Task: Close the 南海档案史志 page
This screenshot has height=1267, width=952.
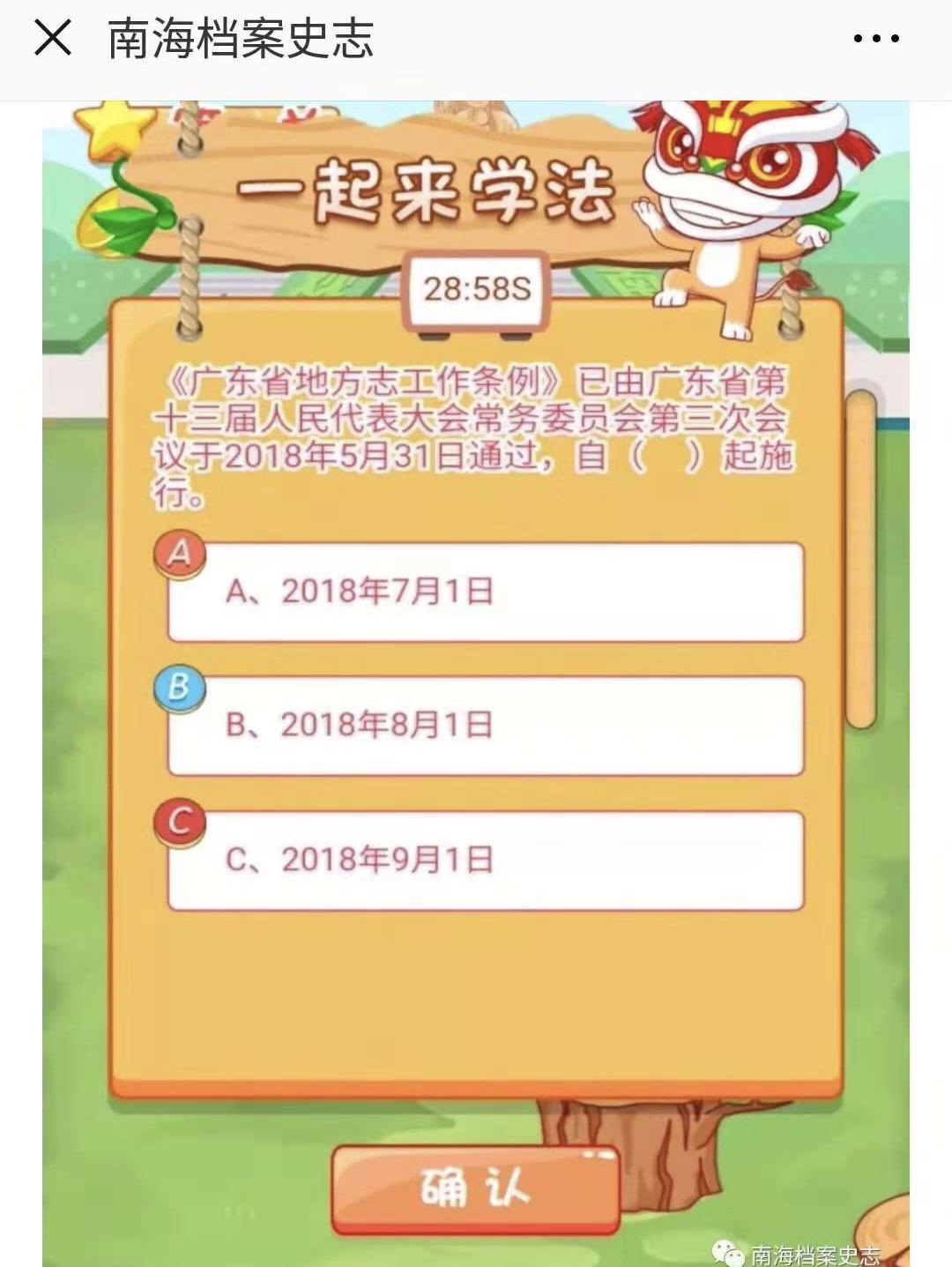Action: 53,38
